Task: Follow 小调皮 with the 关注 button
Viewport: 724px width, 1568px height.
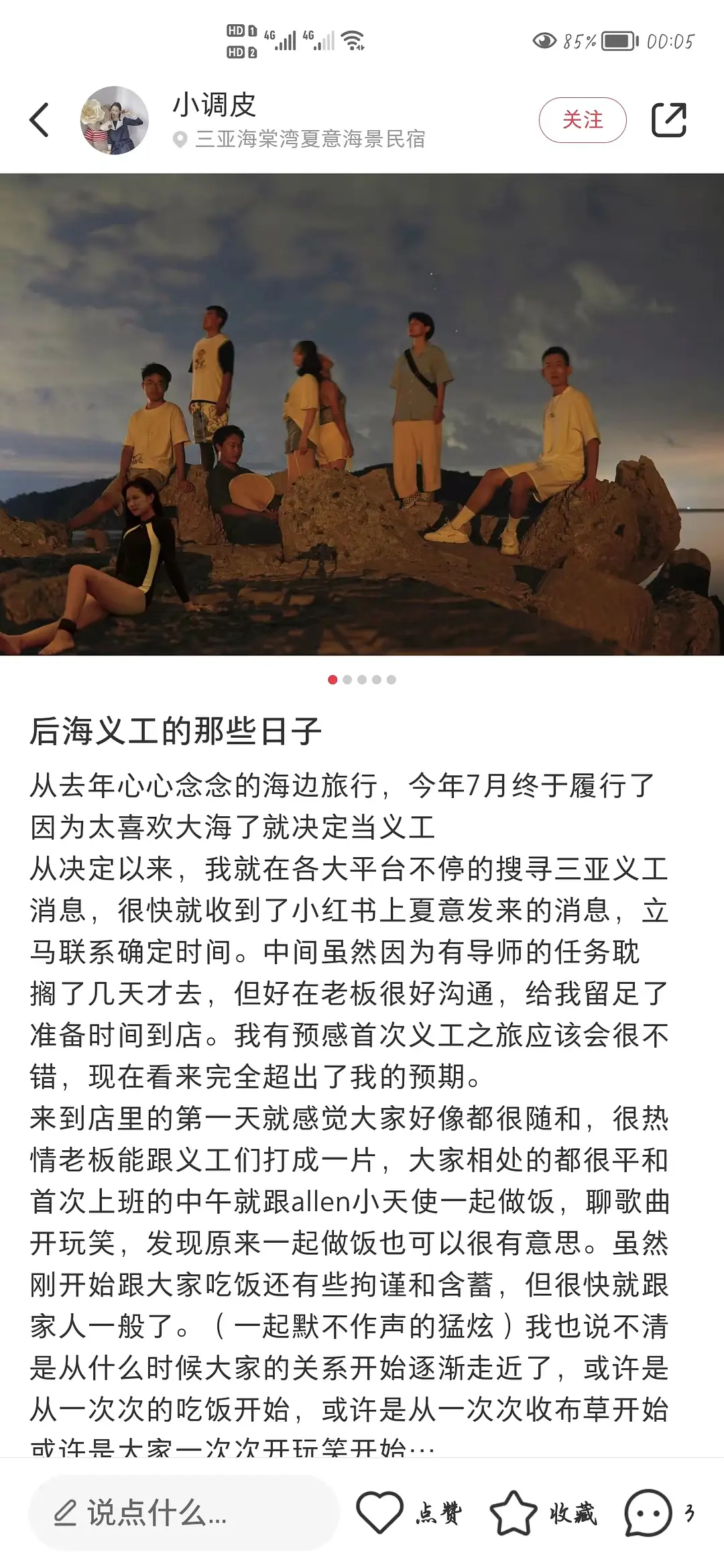Action: tap(582, 120)
